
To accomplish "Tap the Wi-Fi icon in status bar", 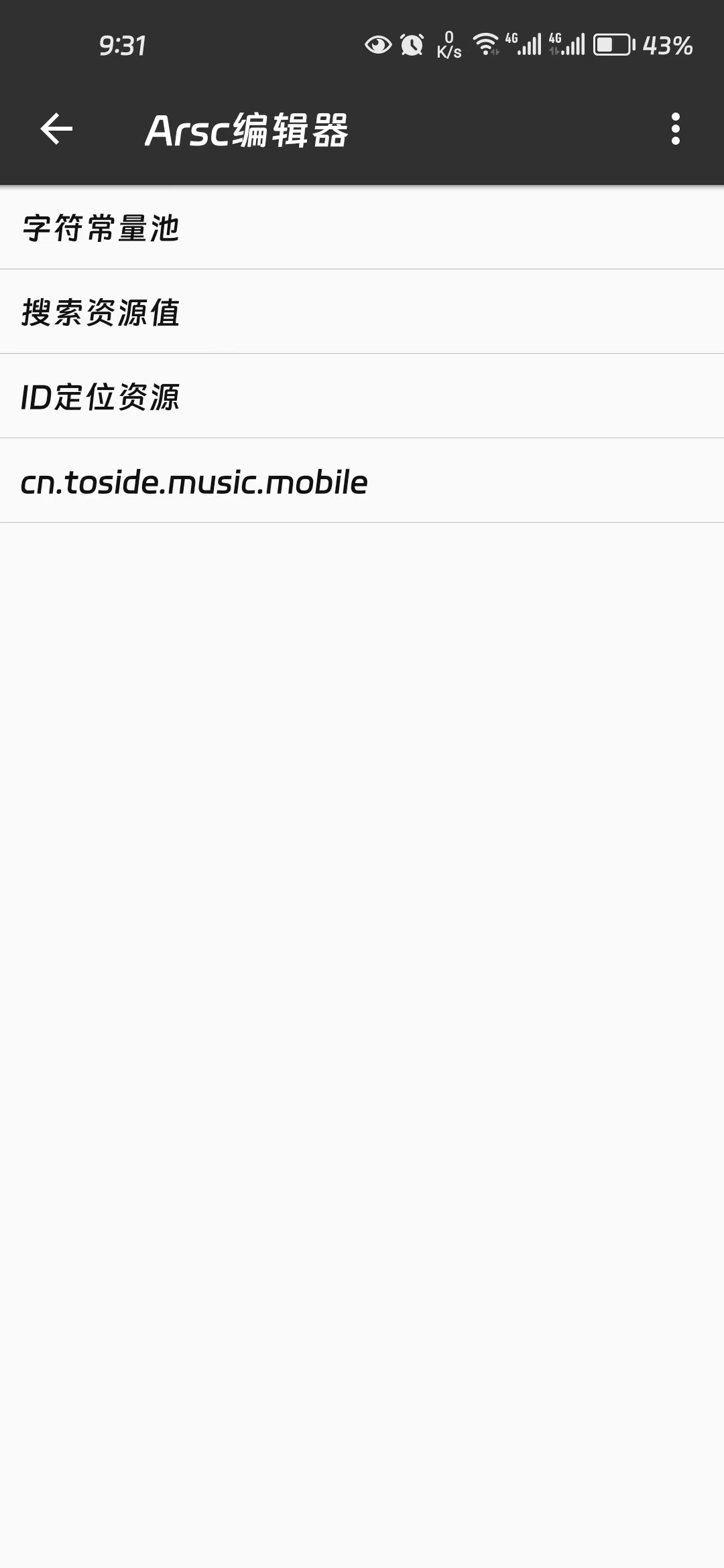I will pos(485,45).
